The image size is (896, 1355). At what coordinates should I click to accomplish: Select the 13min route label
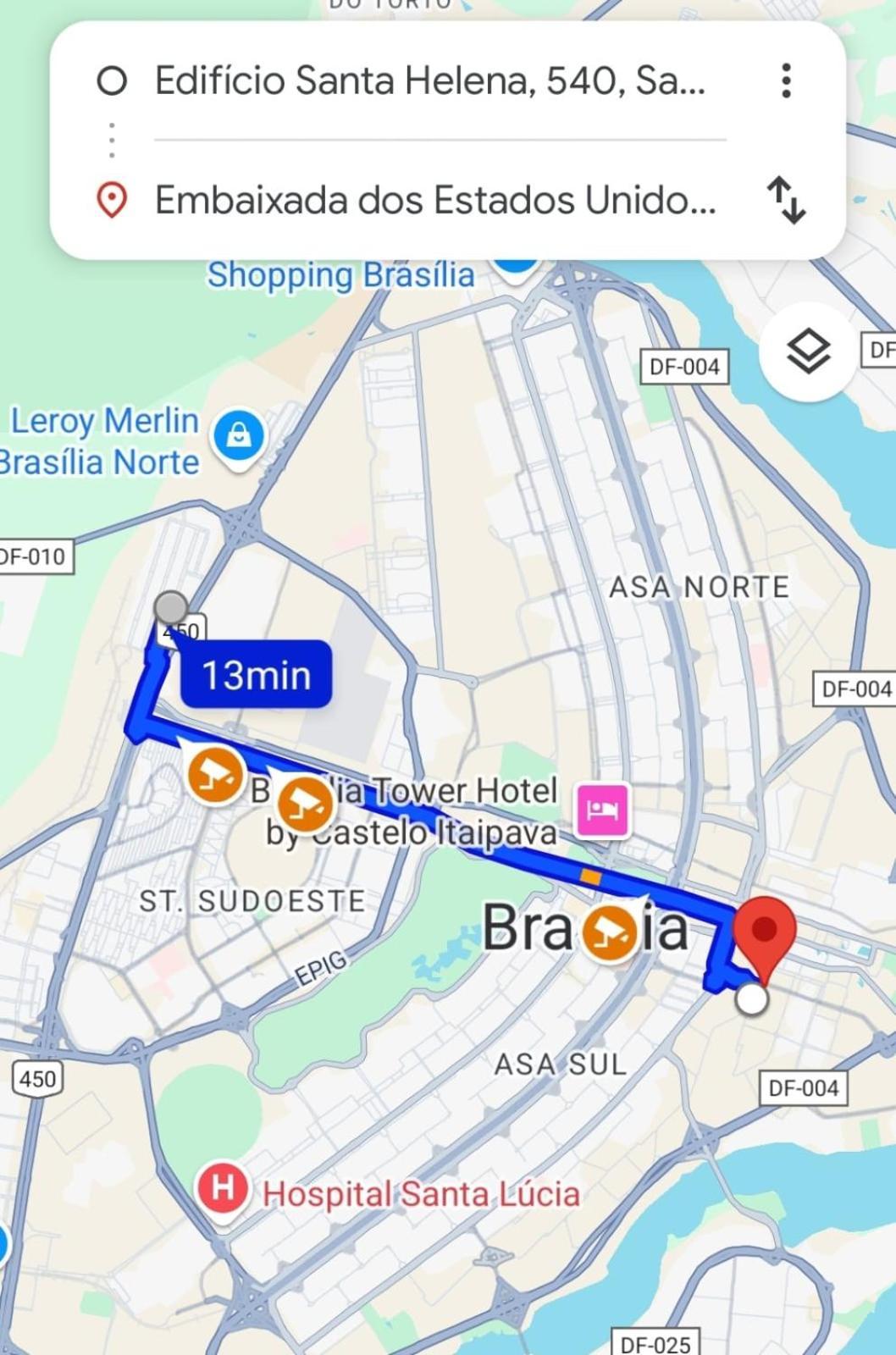pyautogui.click(x=256, y=675)
